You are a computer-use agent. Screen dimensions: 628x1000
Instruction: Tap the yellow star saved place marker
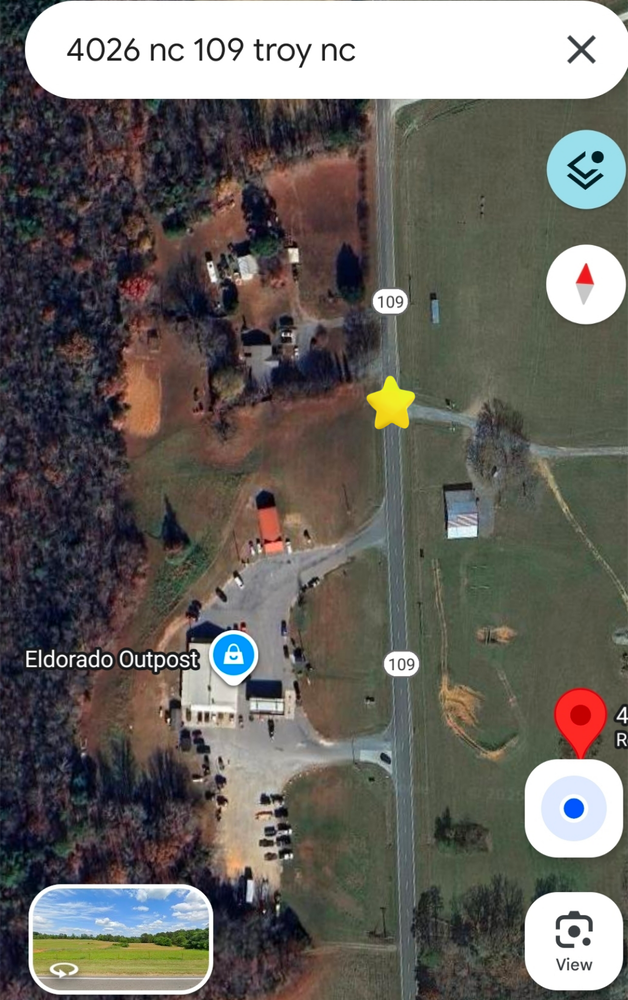390,404
